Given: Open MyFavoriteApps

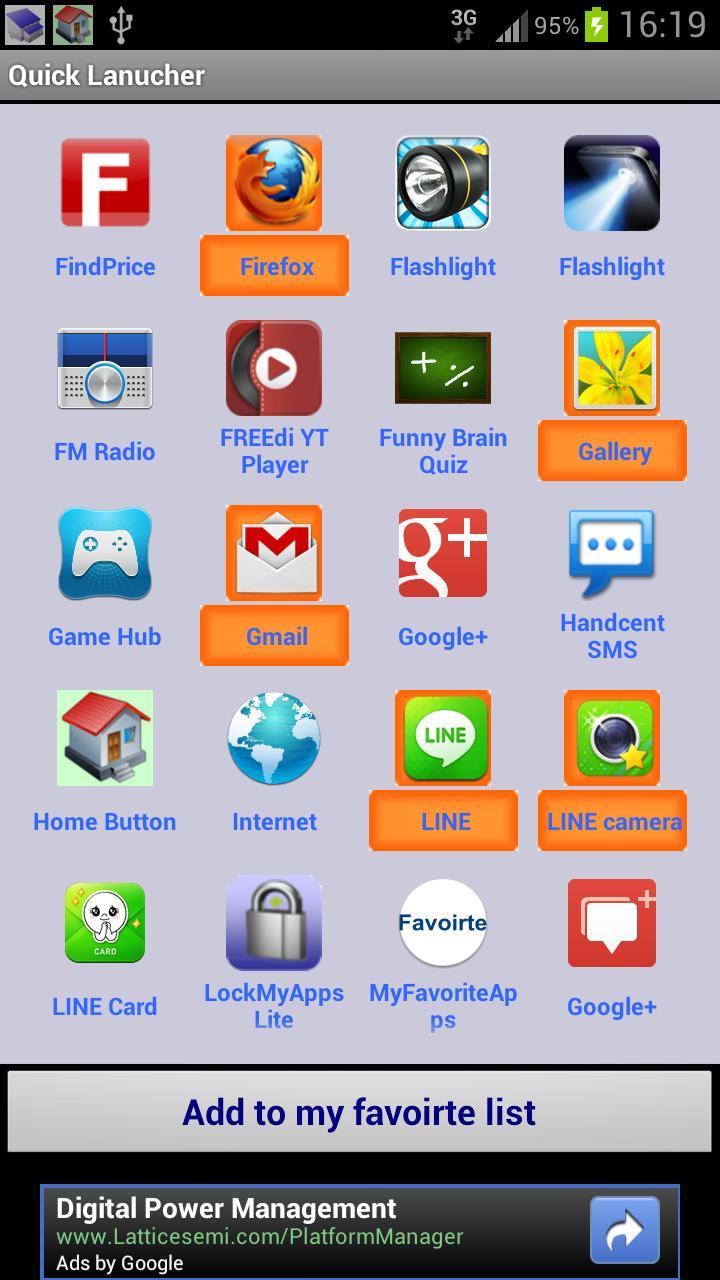Looking at the screenshot, I should pyautogui.click(x=443, y=923).
